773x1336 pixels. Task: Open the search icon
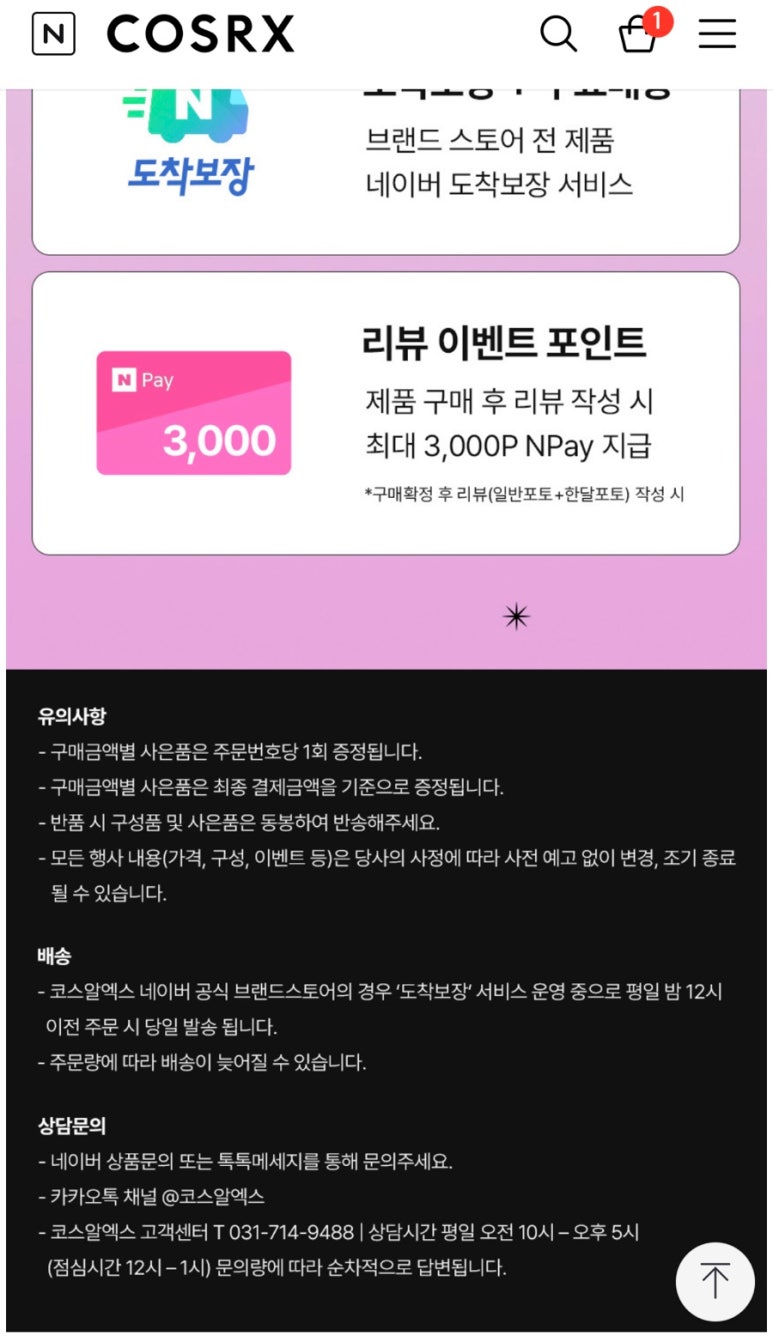click(558, 34)
